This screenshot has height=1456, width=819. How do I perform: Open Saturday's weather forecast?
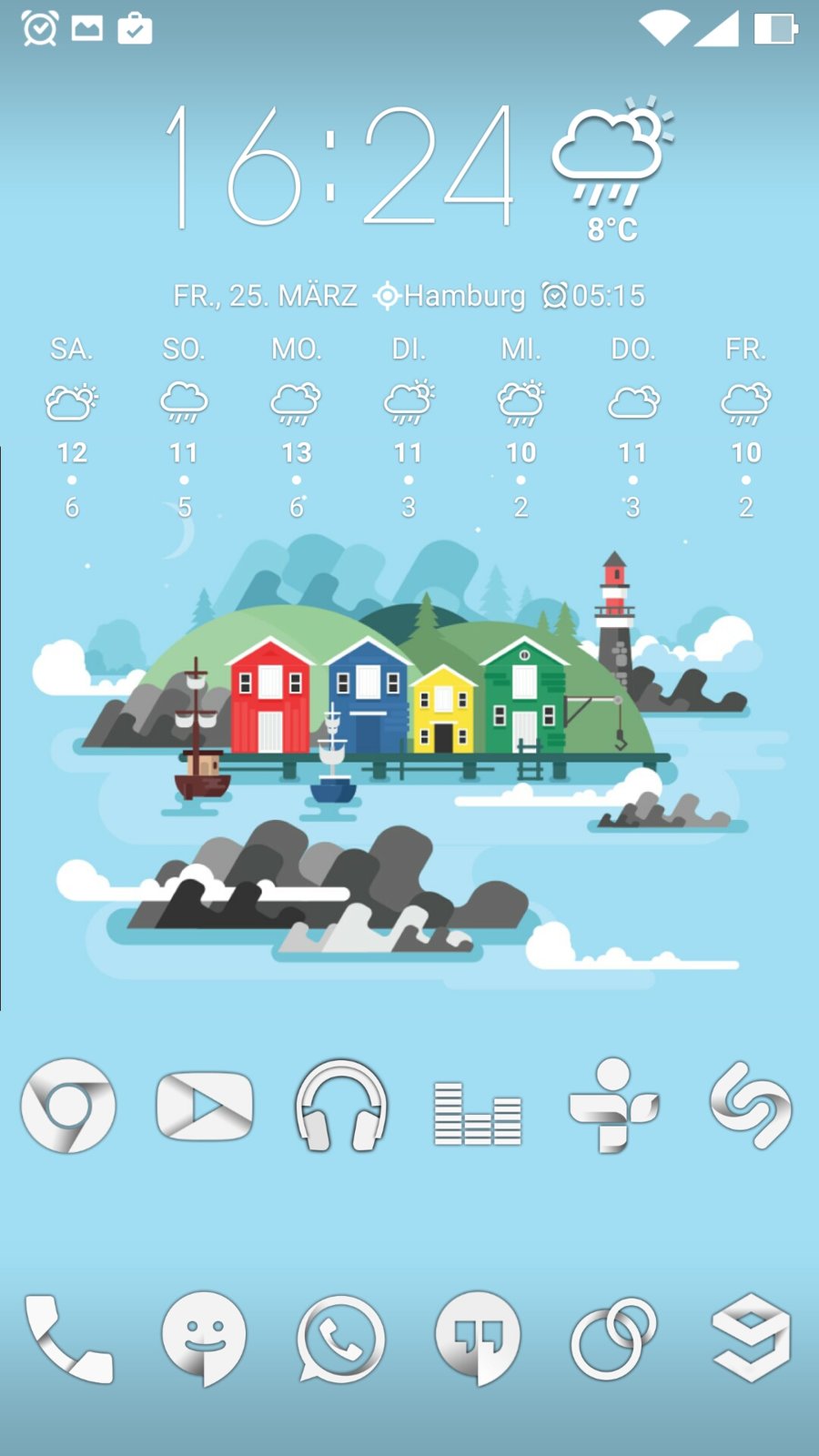(x=72, y=428)
